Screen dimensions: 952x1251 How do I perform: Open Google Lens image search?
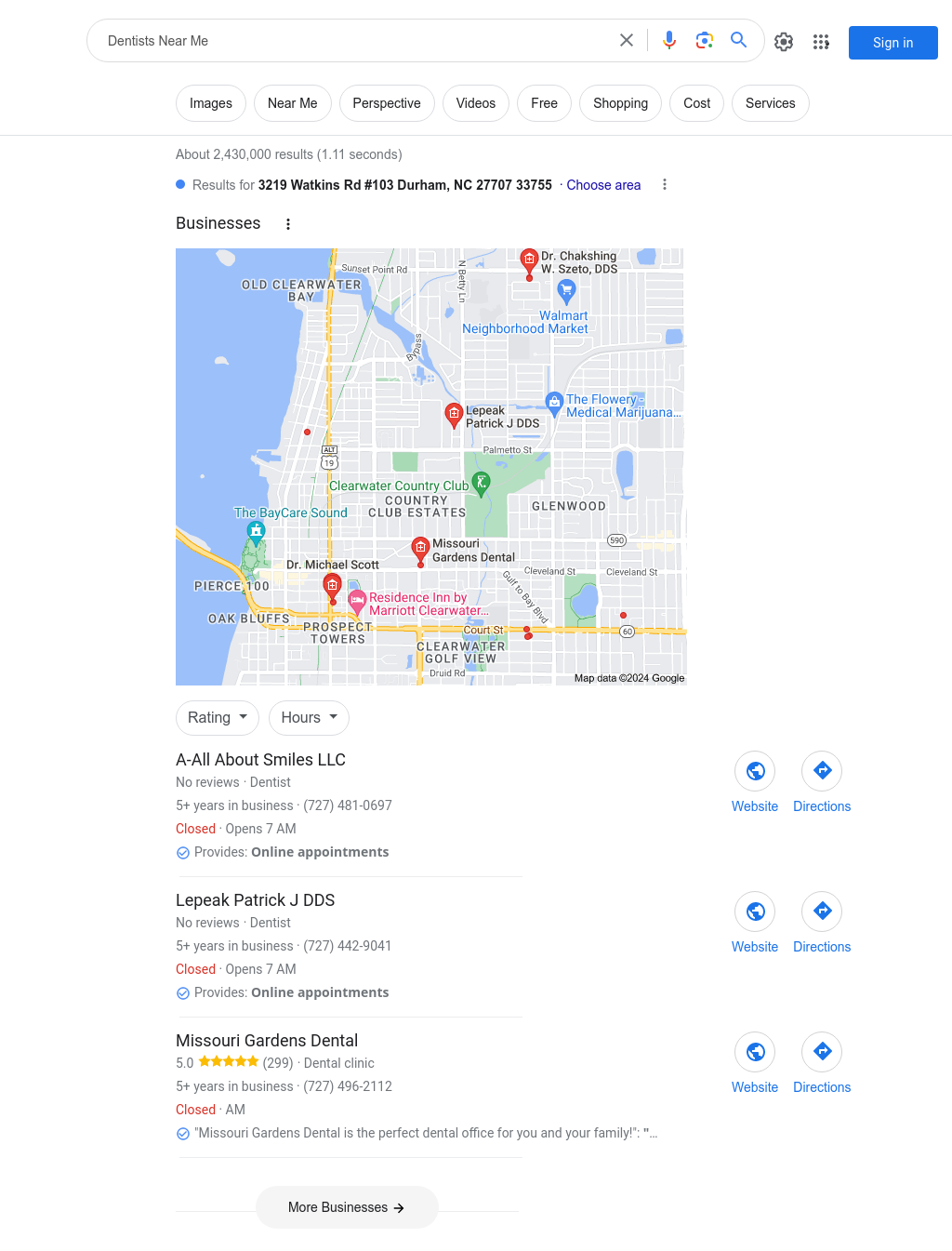pos(705,40)
